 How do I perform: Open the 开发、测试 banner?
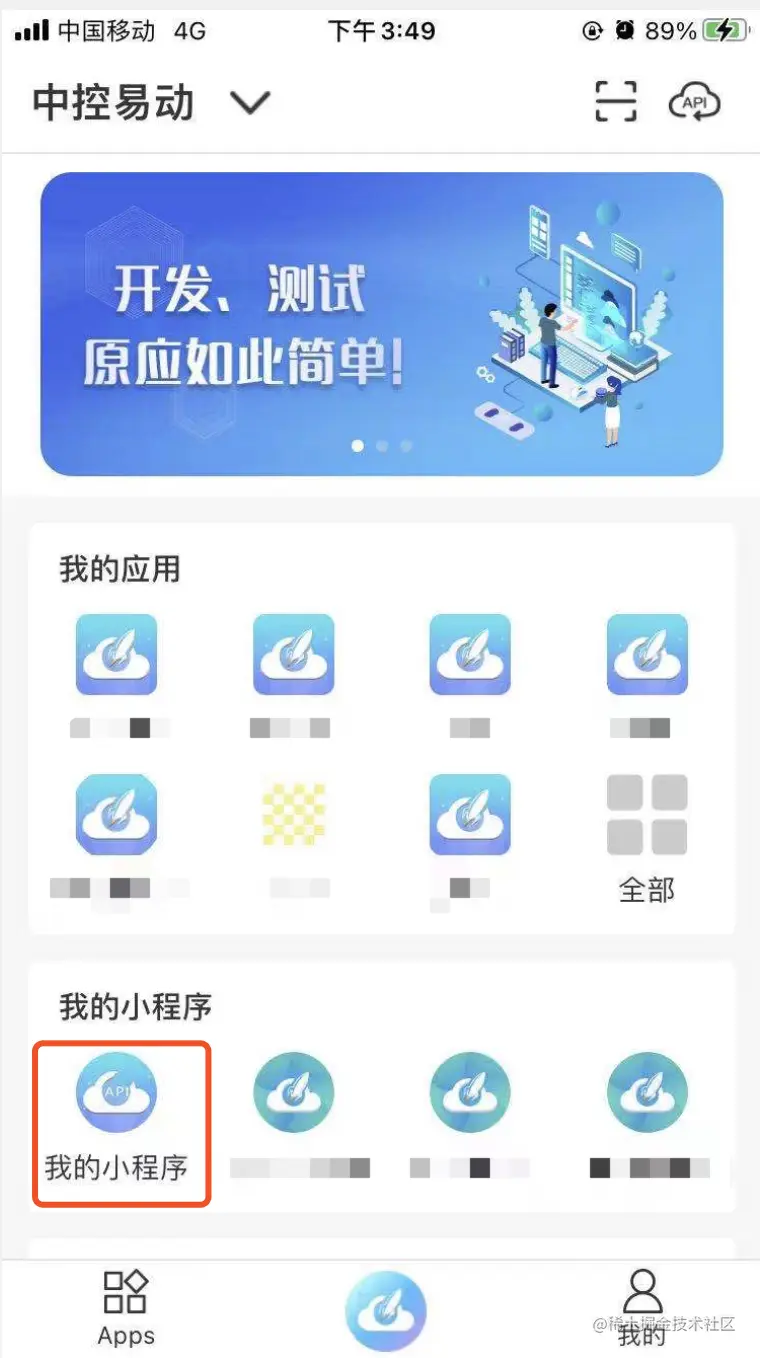[x=381, y=323]
